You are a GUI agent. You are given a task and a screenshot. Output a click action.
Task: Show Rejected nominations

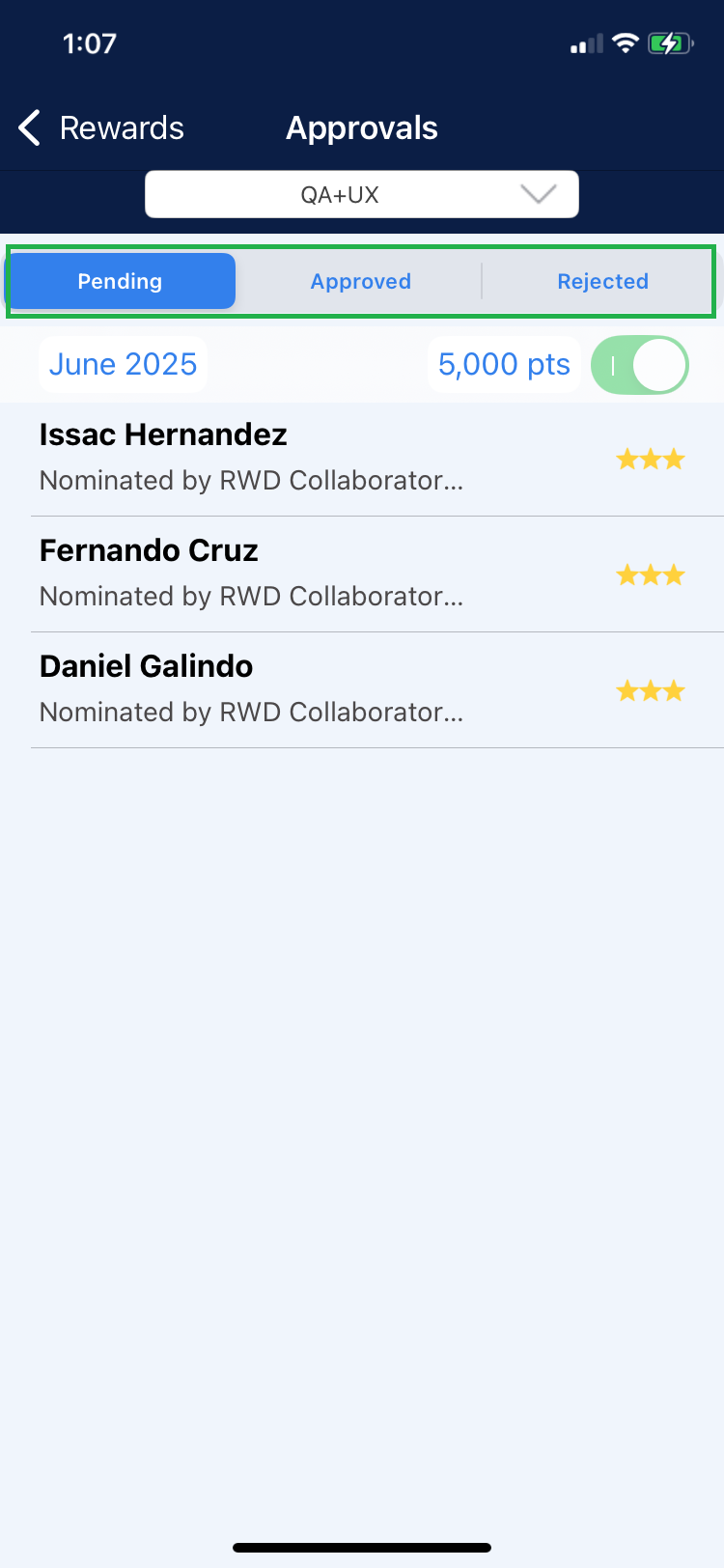point(602,282)
